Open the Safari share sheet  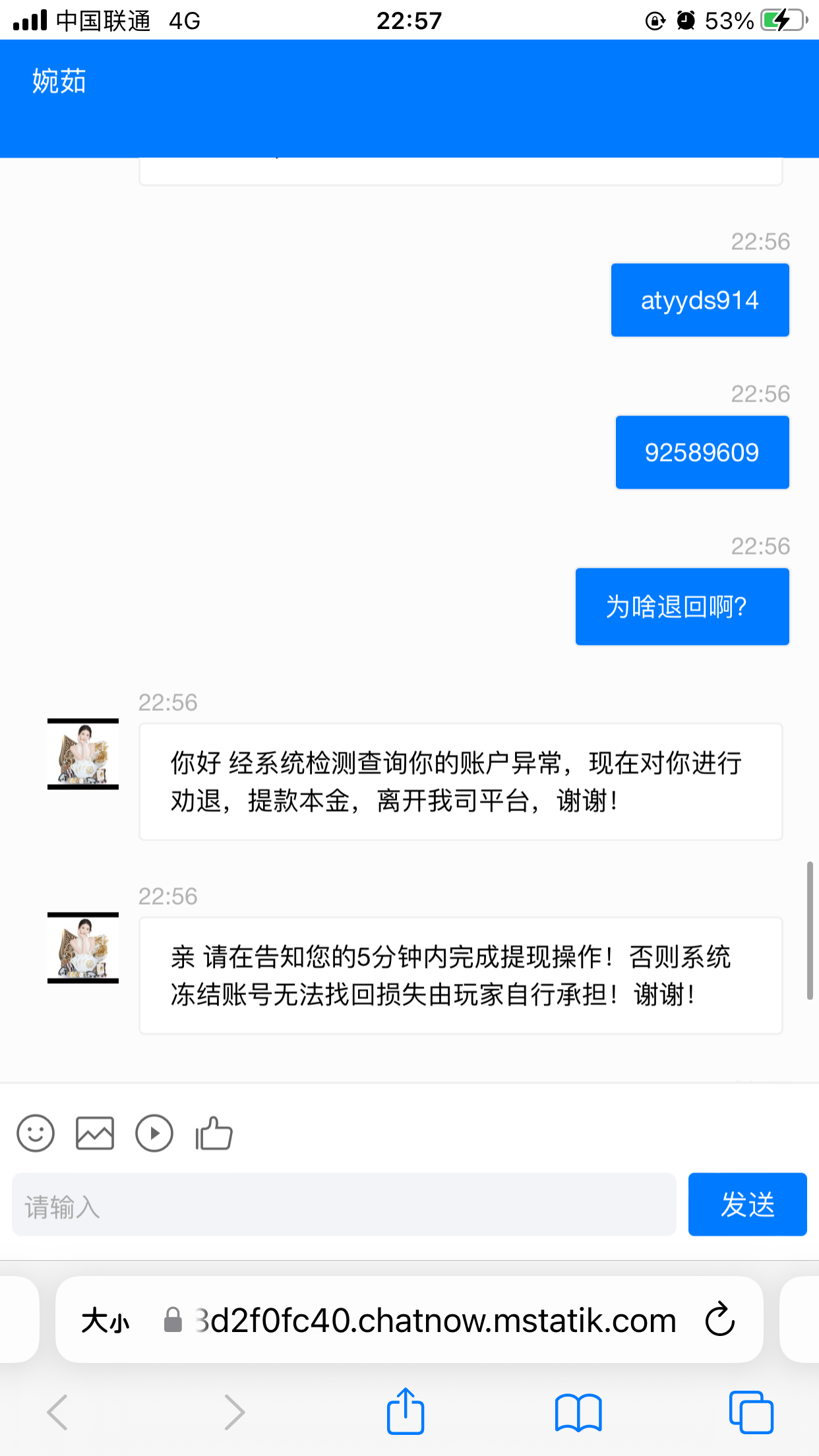[405, 1411]
